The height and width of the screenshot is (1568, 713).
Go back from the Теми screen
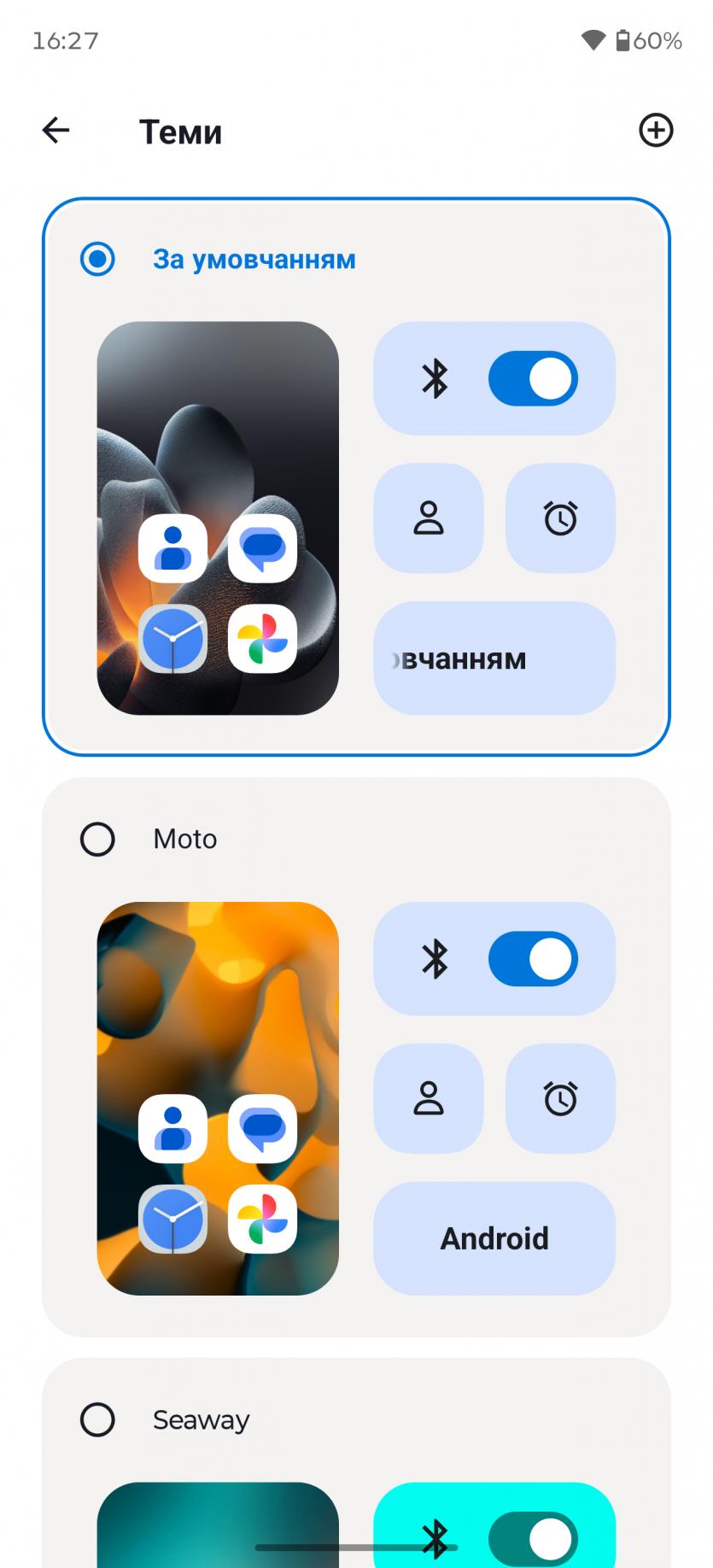click(56, 131)
